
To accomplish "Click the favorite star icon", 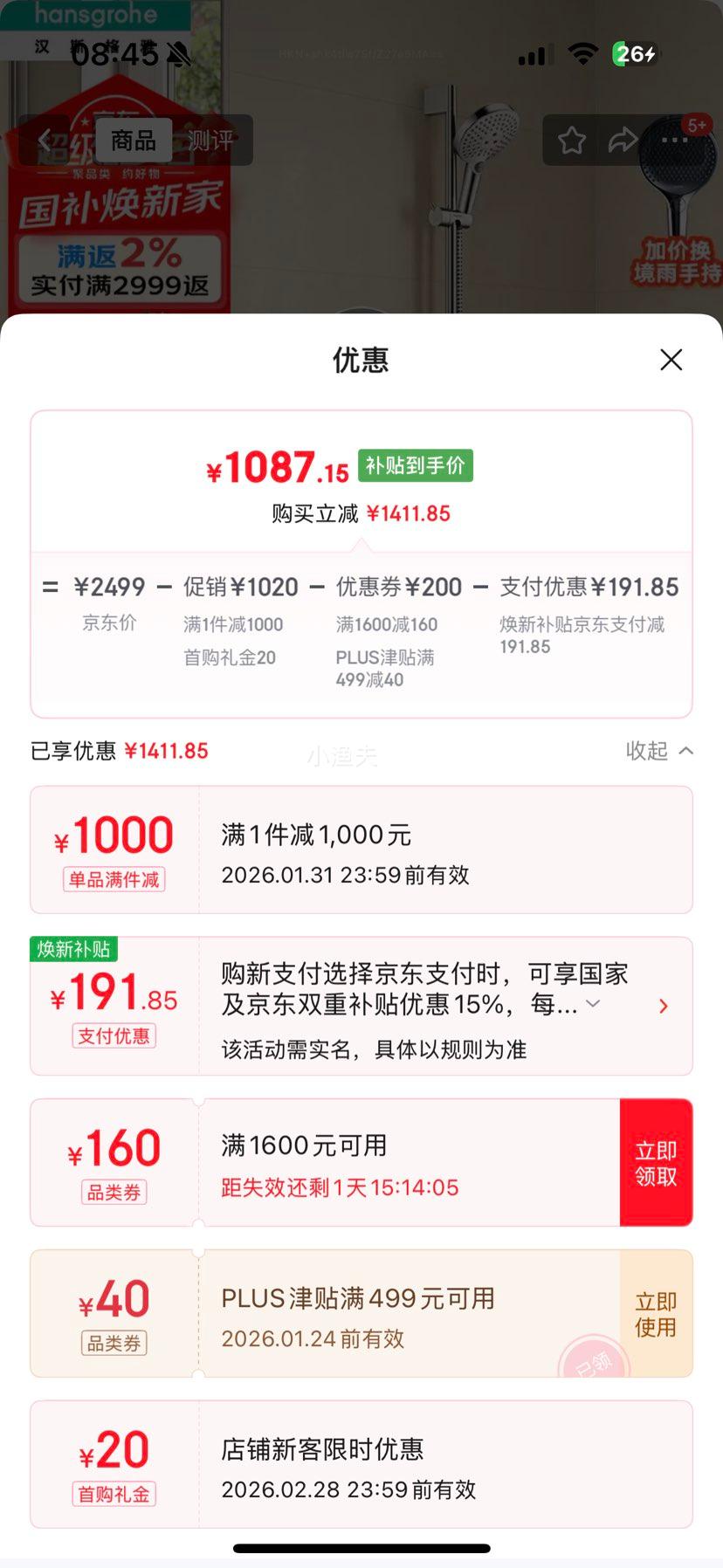I will (x=571, y=140).
